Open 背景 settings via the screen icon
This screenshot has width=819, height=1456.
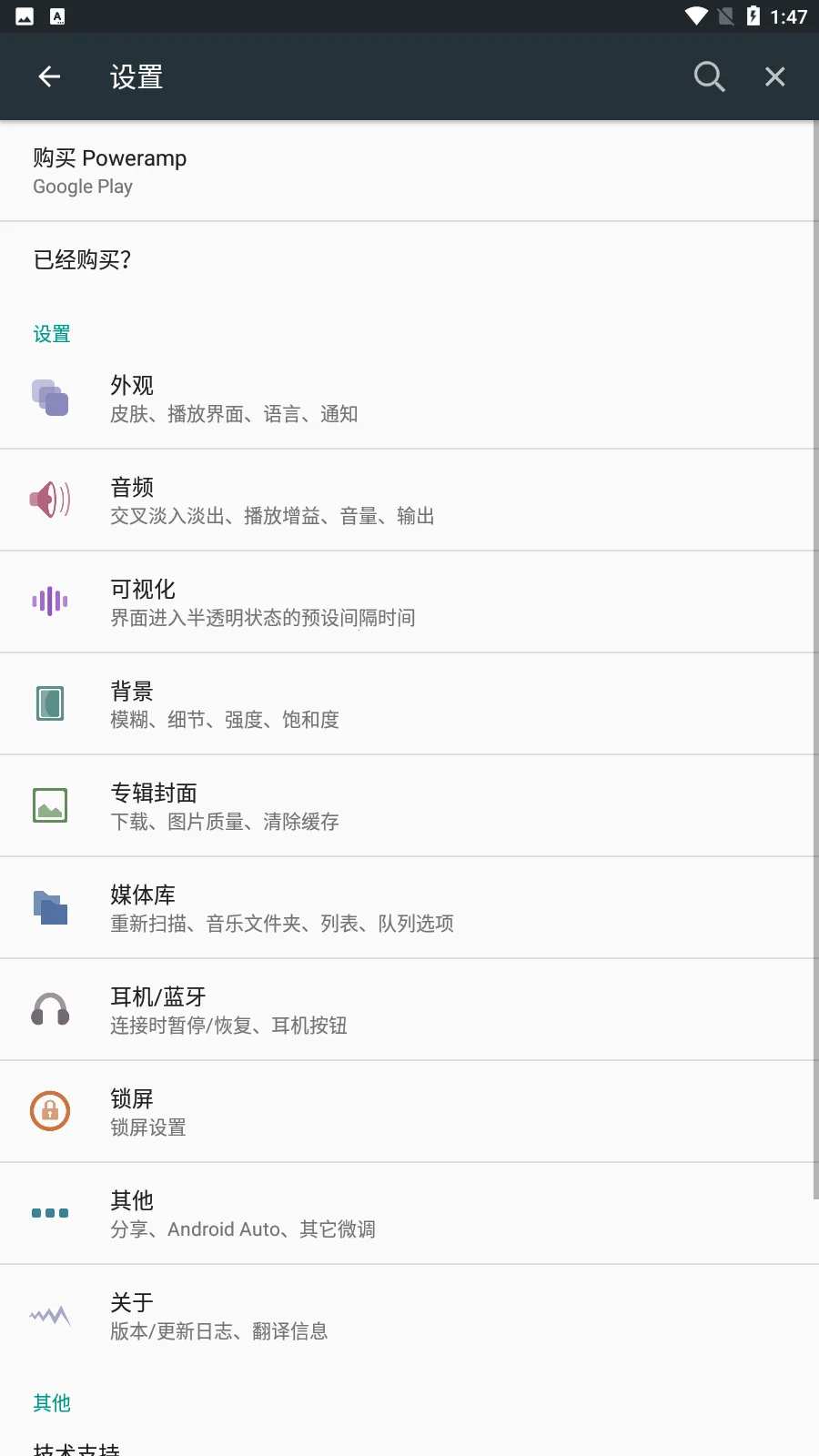click(50, 703)
